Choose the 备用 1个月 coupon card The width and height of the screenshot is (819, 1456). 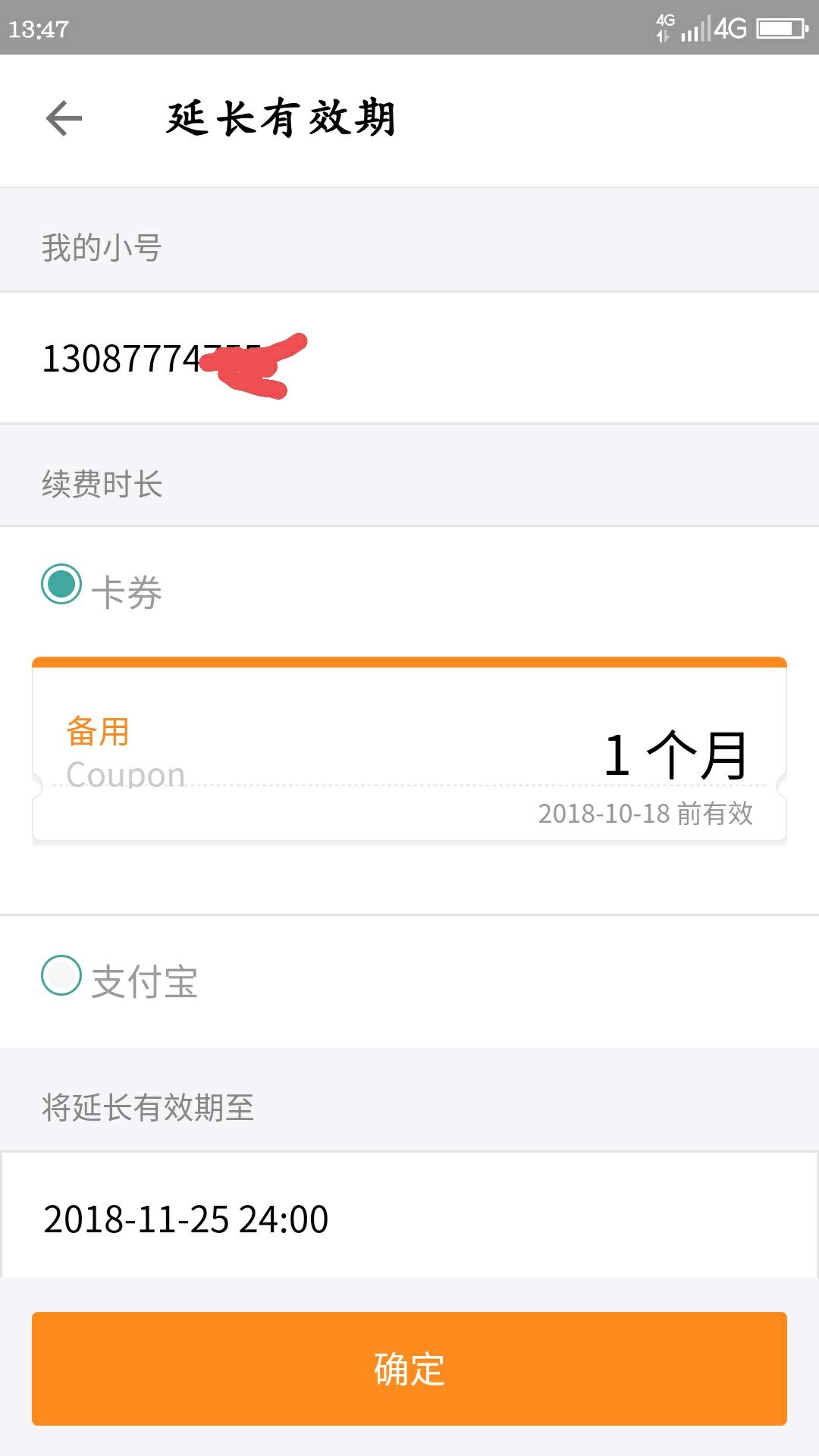point(409,752)
